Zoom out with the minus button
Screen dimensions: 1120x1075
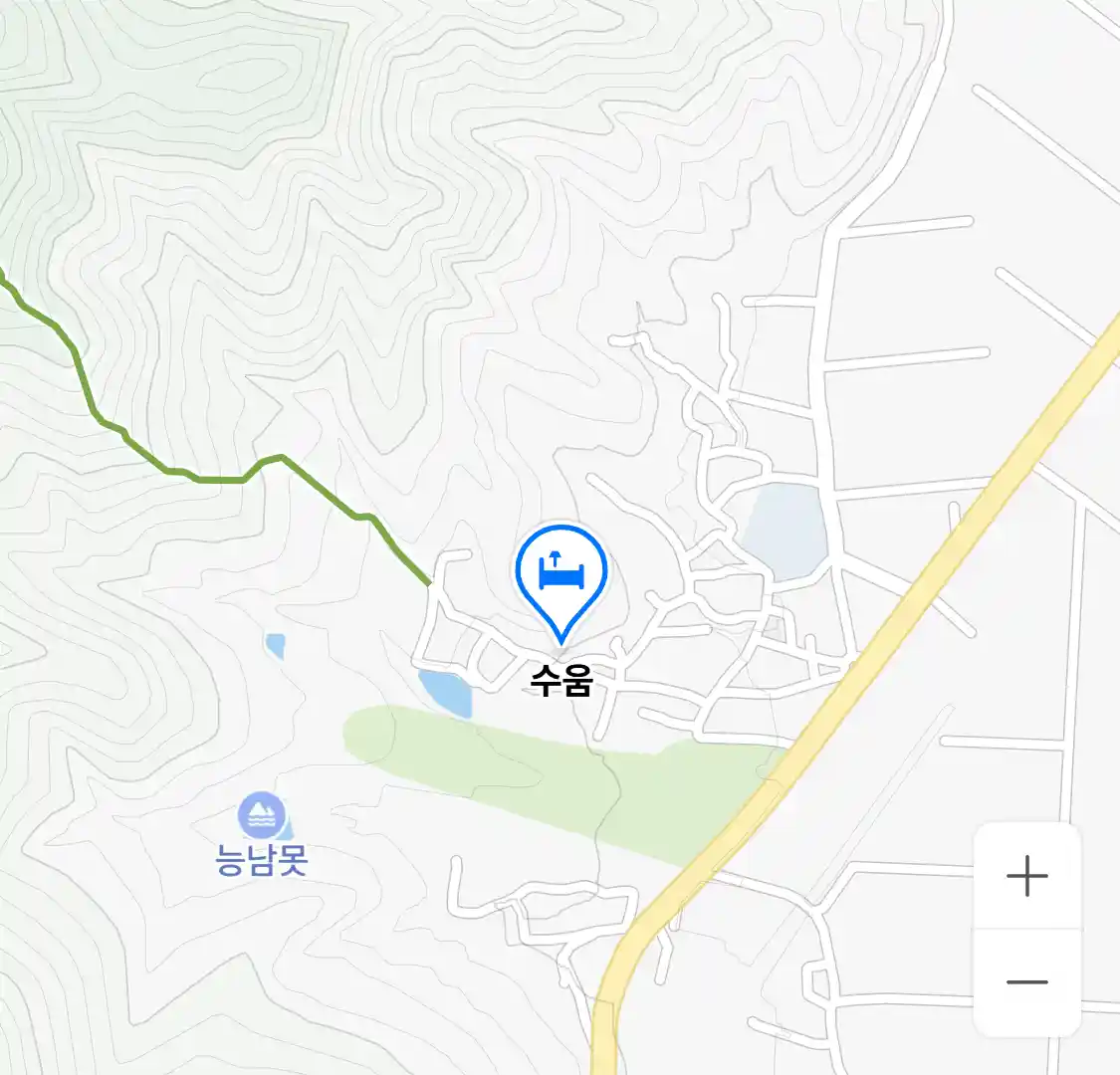pyautogui.click(x=1026, y=982)
